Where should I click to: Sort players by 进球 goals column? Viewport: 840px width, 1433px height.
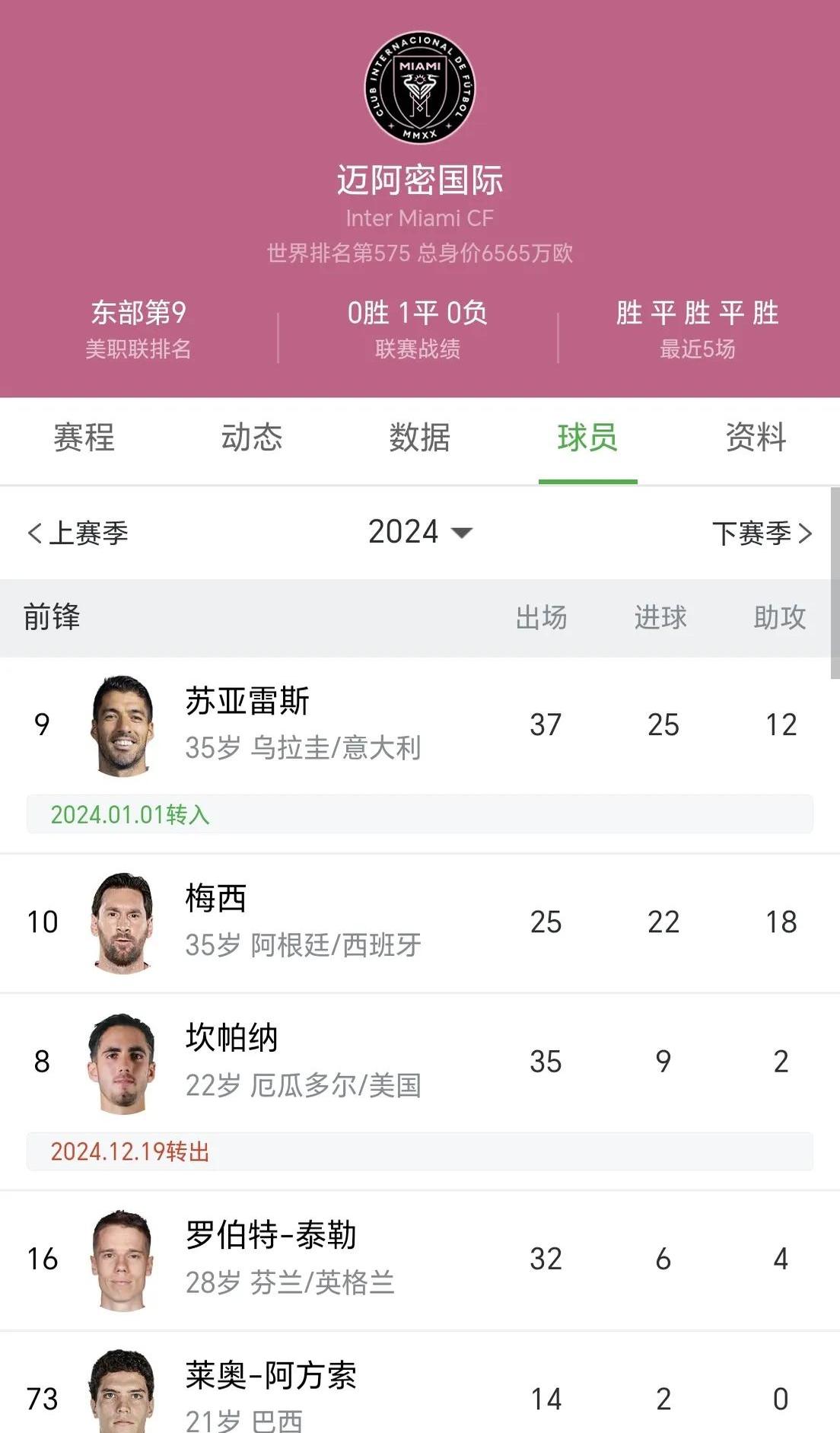[x=661, y=619]
